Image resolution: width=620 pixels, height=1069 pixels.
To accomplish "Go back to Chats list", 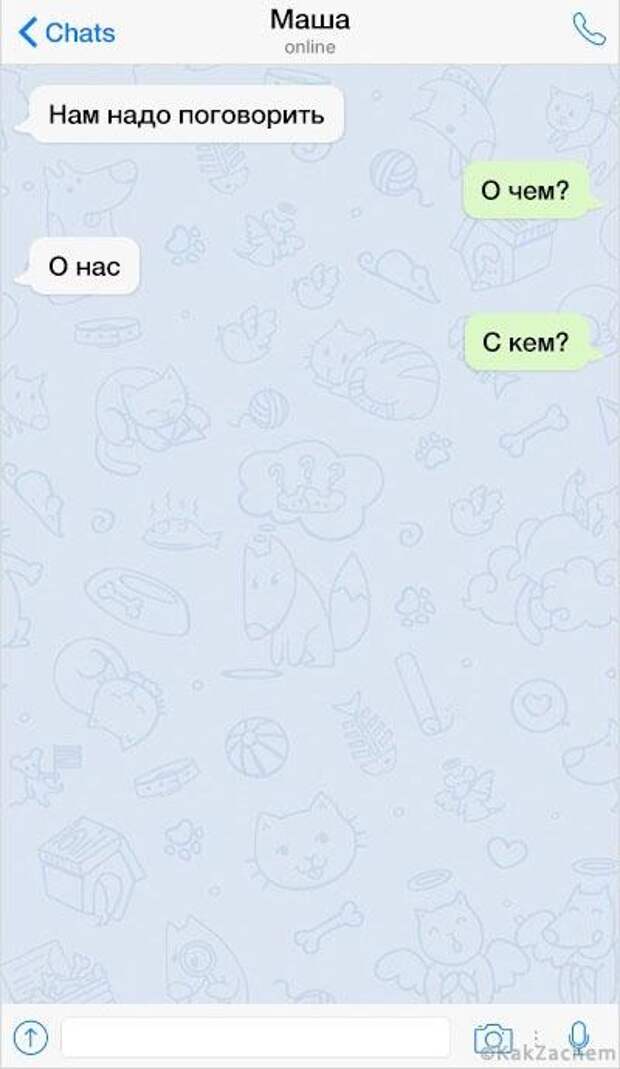I will click(x=67, y=33).
